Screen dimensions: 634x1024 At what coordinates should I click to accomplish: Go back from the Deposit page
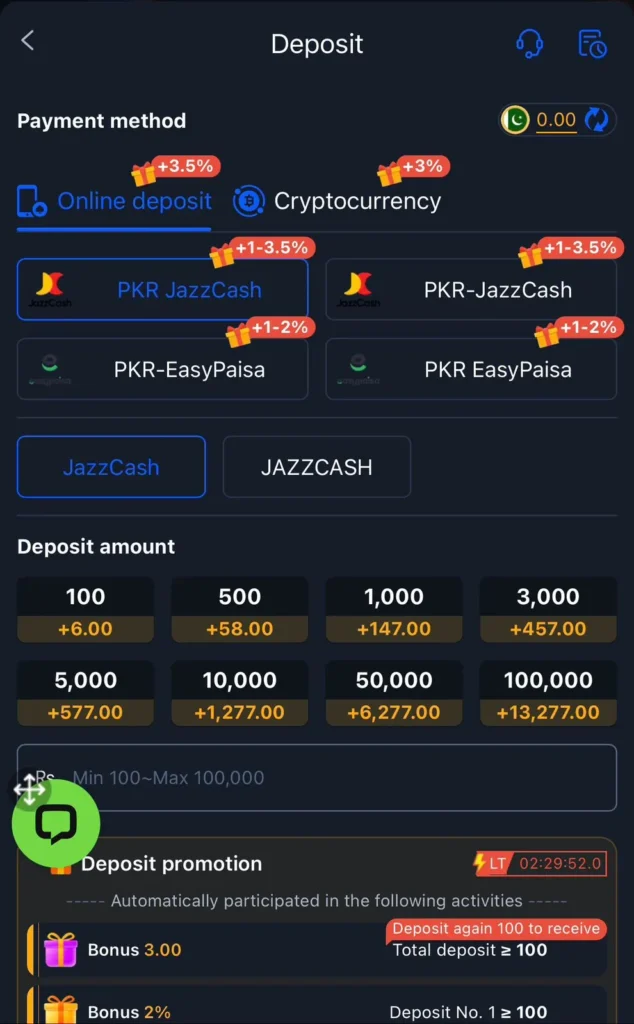pyautogui.click(x=28, y=41)
